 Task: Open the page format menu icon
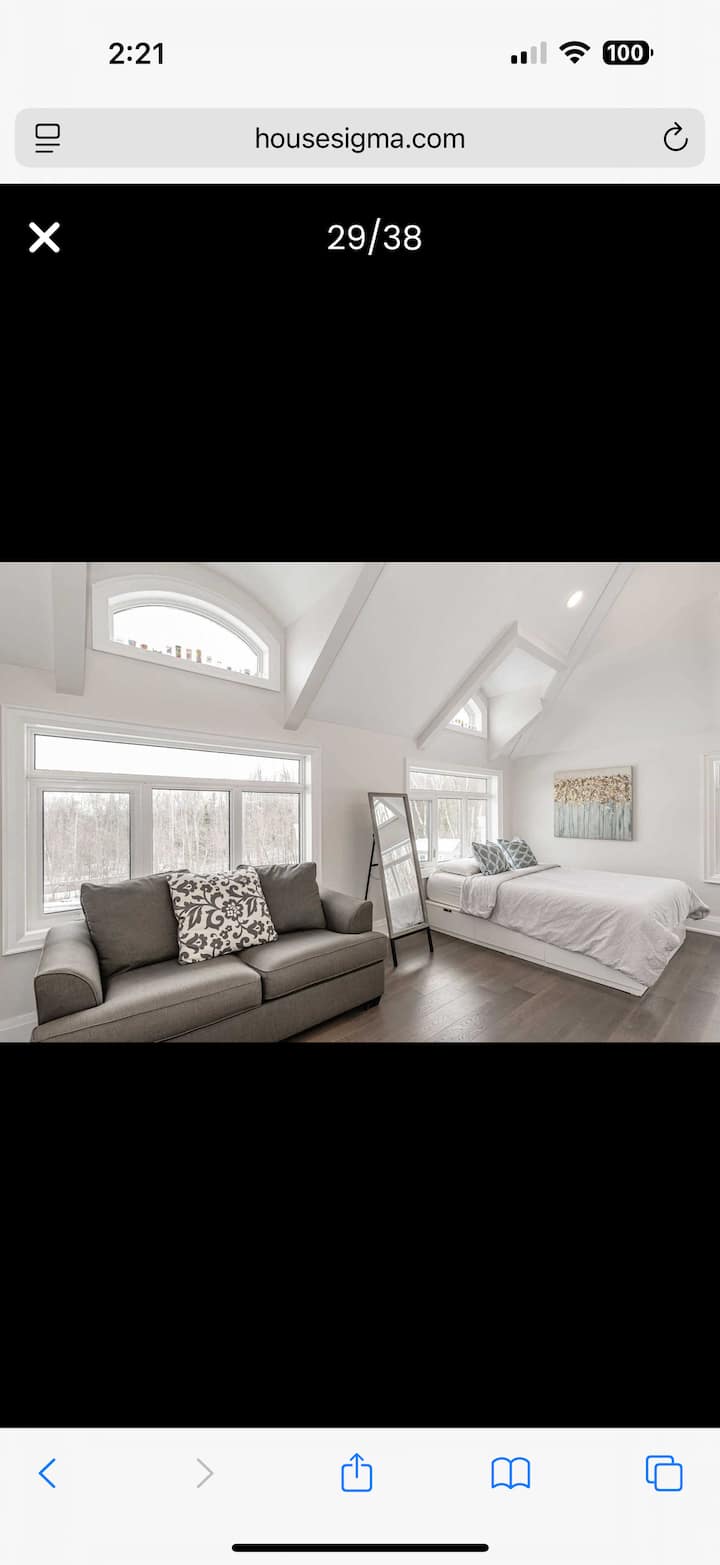[x=47, y=138]
